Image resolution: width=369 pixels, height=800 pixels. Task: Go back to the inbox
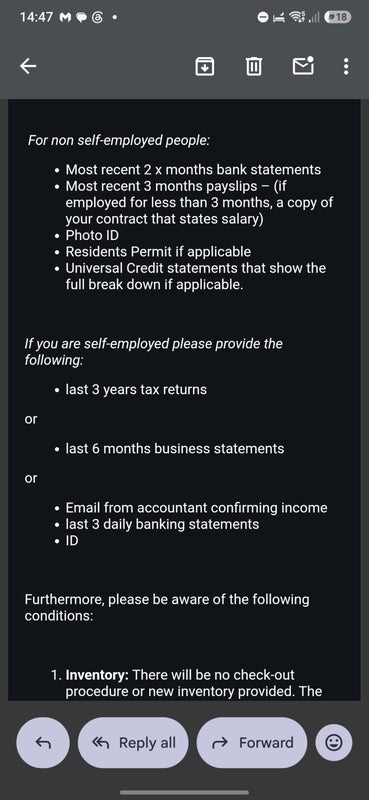(28, 66)
